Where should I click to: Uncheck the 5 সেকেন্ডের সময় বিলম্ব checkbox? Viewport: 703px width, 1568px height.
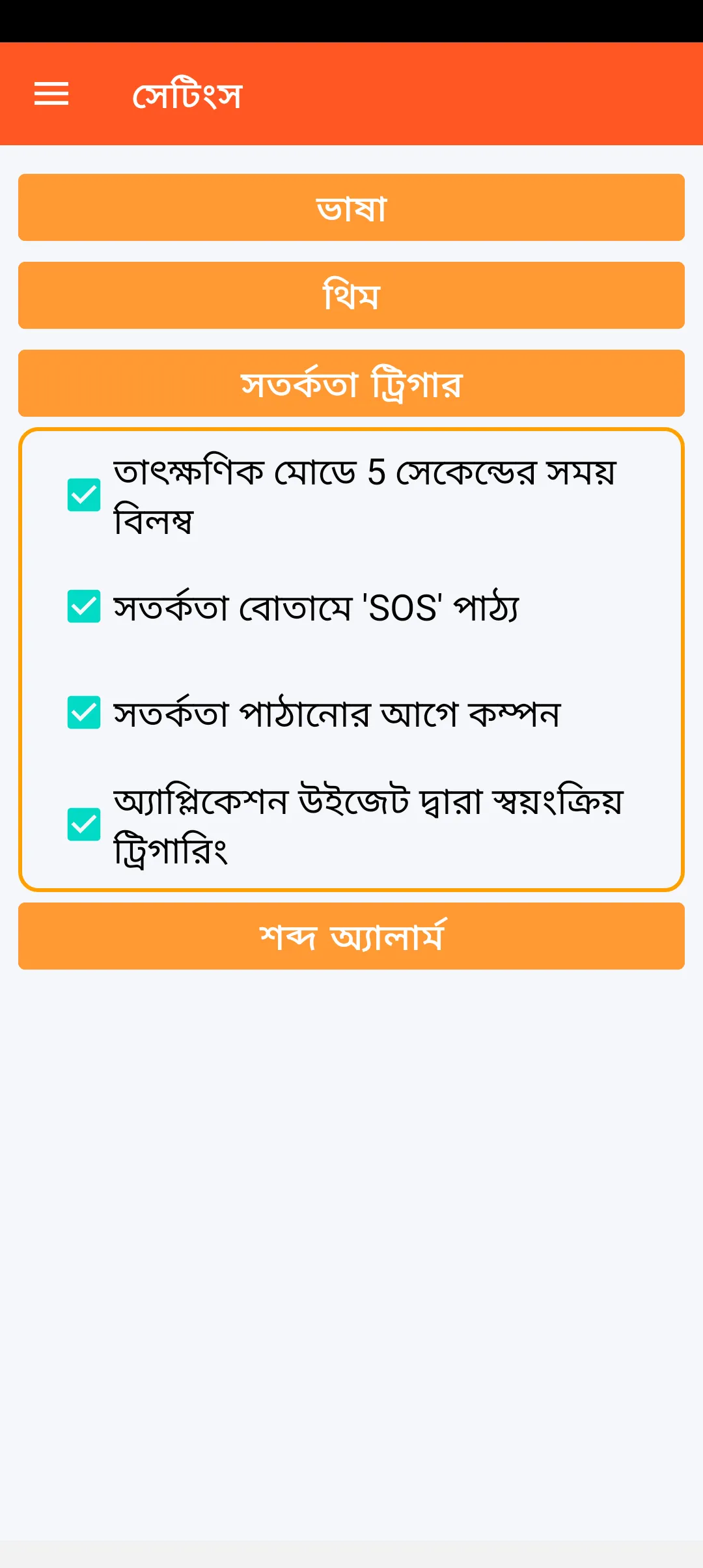(84, 495)
